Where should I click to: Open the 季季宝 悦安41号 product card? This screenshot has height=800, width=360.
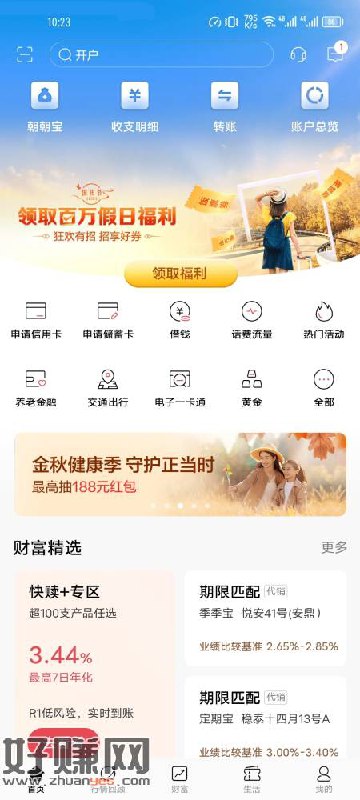[x=266, y=618]
